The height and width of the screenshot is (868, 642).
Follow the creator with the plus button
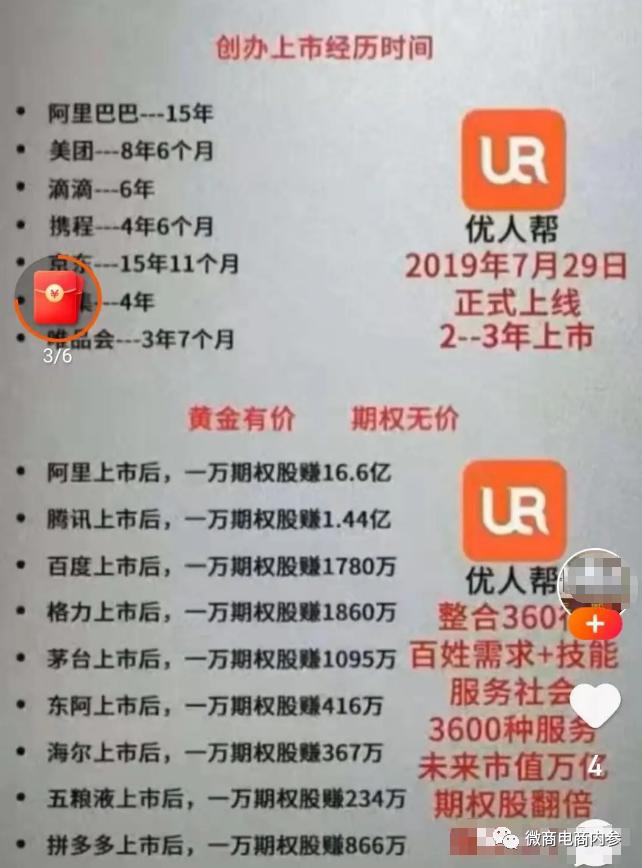(x=595, y=625)
